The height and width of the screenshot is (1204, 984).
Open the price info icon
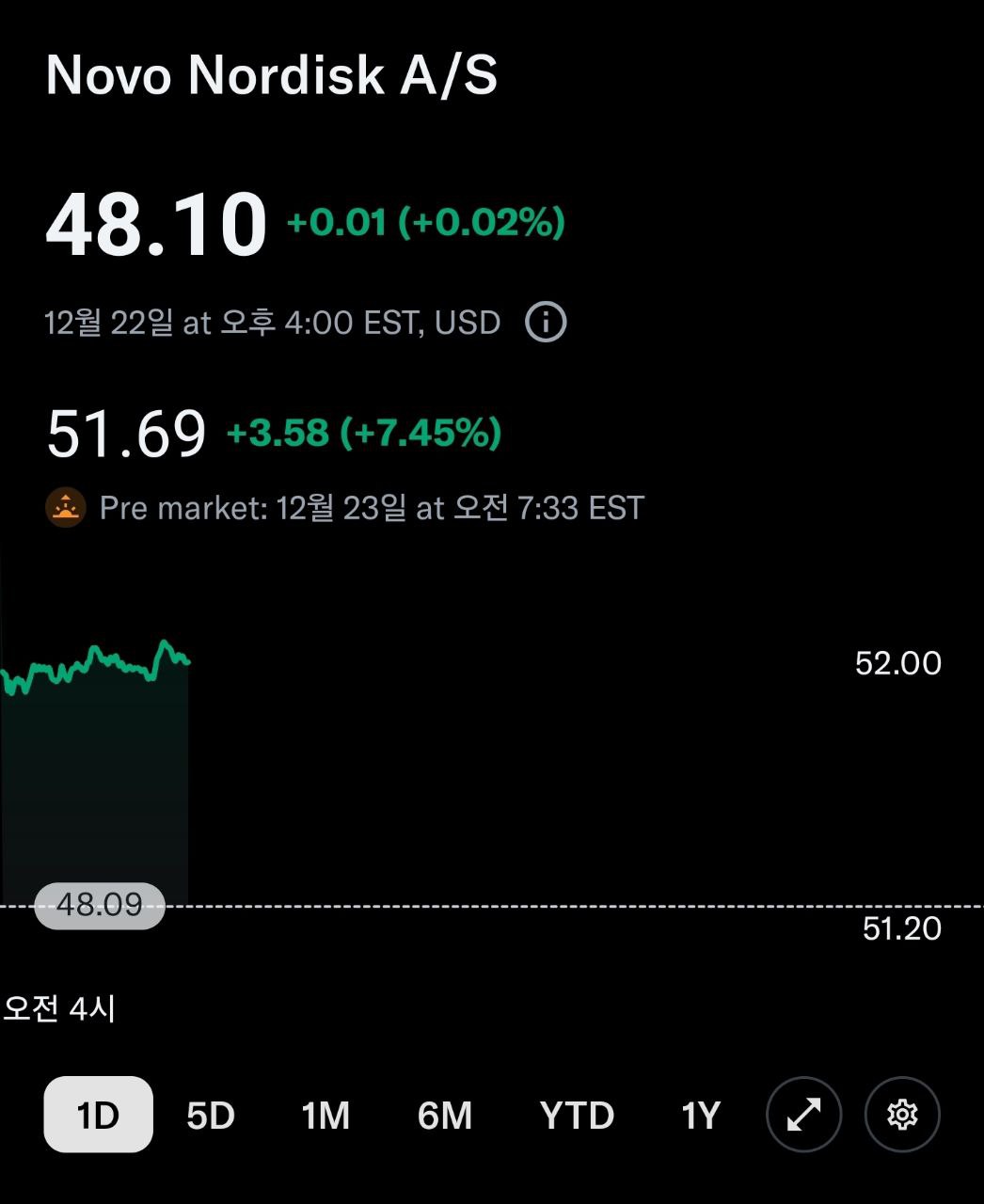[546, 323]
